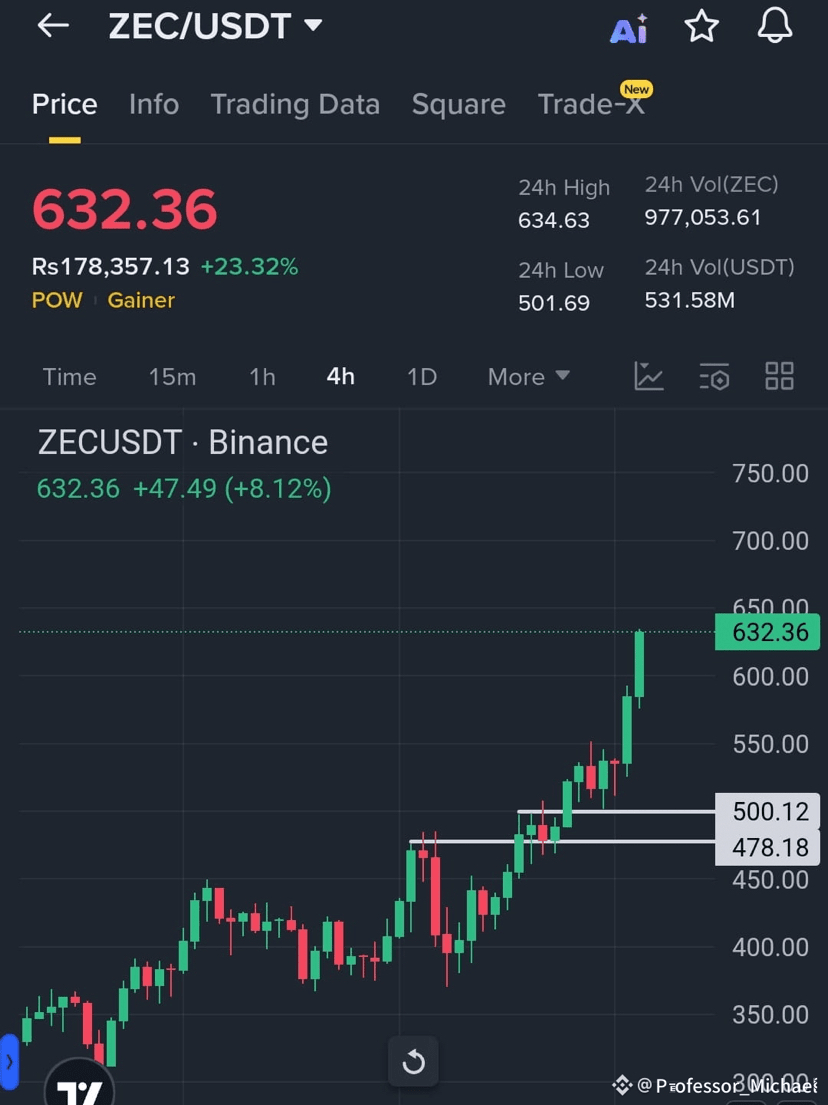Open the chart indicators icon
Viewport: 828px width, 1105px height.
pyautogui.click(x=649, y=377)
